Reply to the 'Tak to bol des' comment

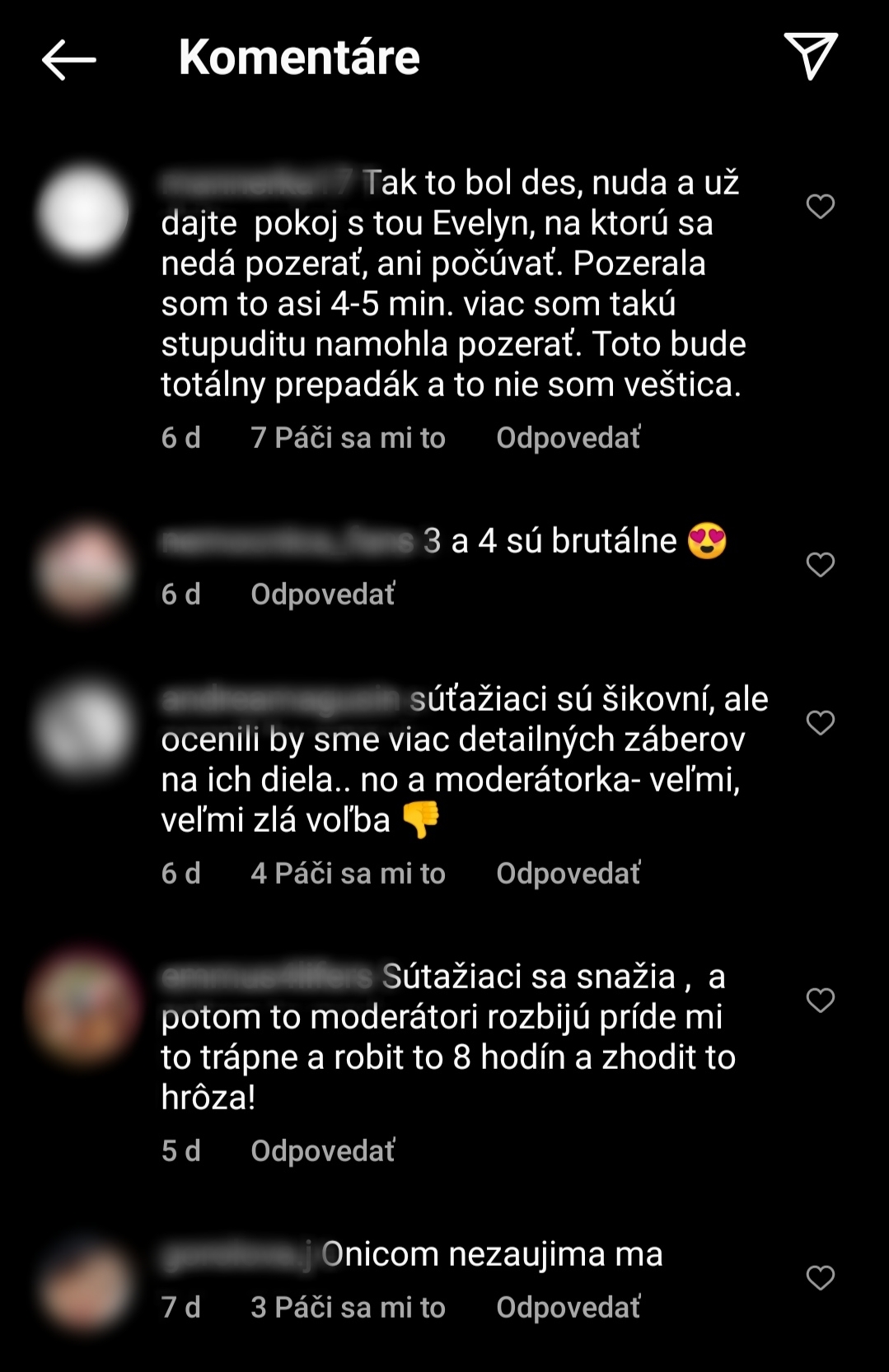point(568,438)
